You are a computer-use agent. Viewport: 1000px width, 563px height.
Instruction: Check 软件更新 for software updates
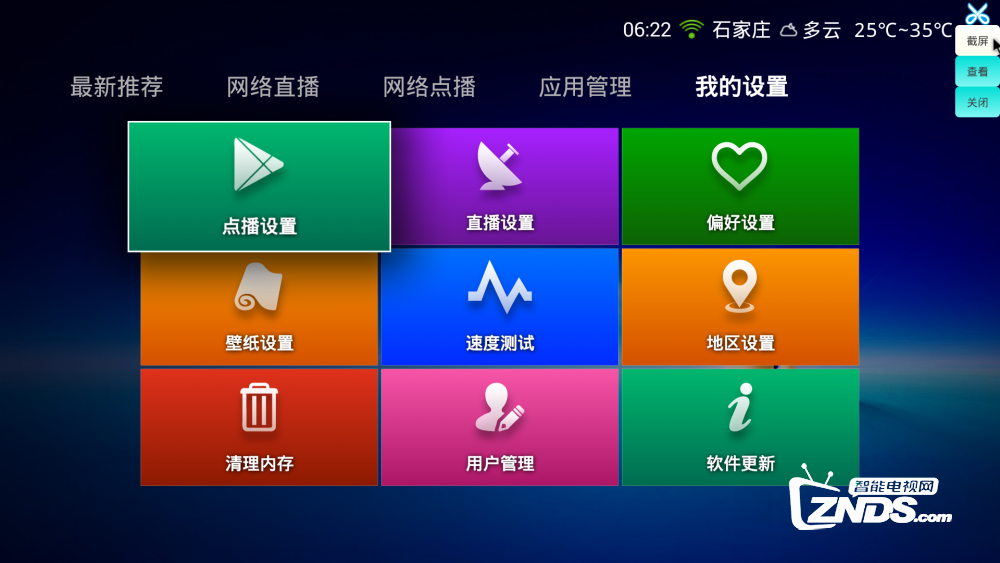(x=740, y=427)
